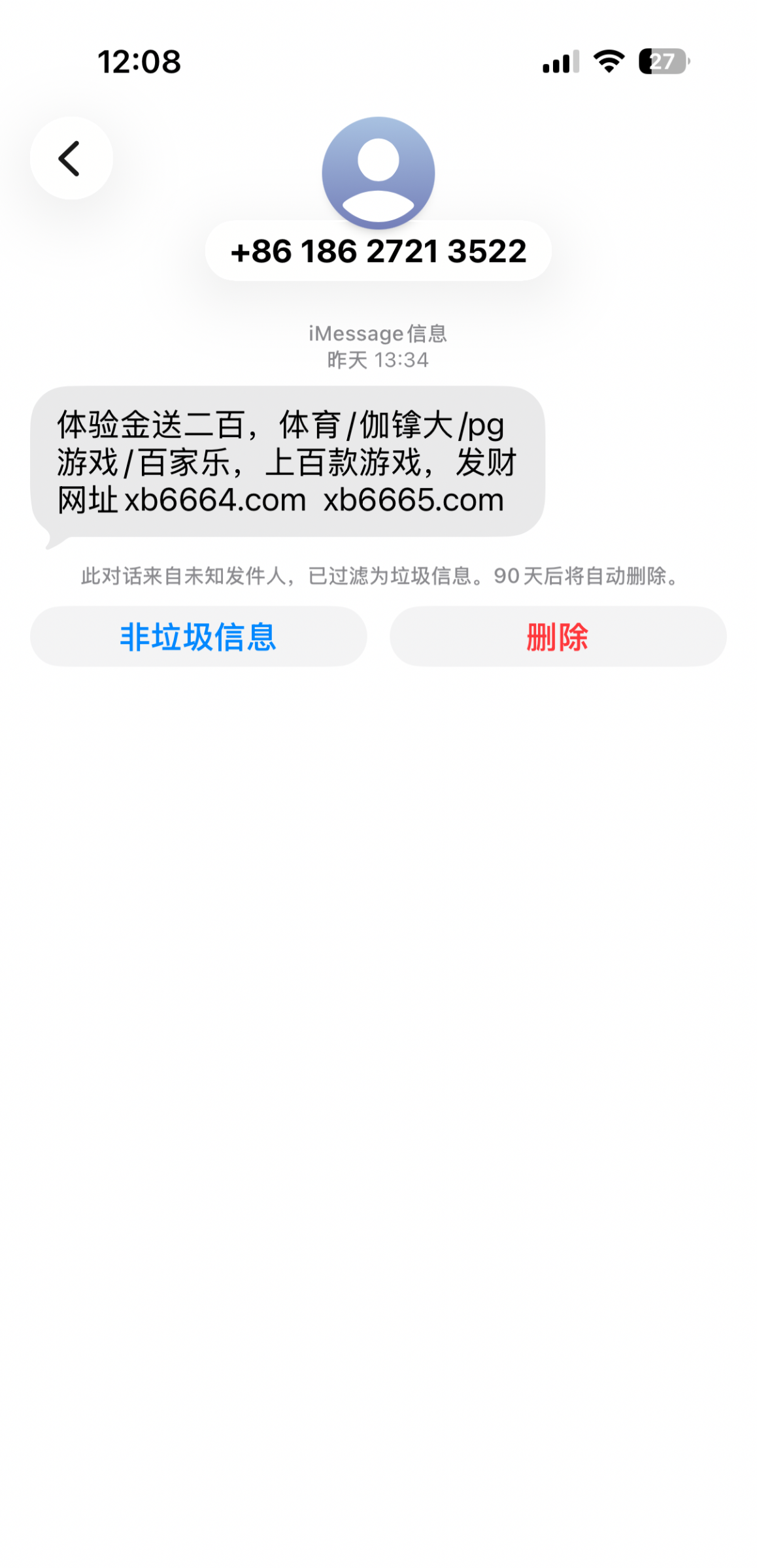The height and width of the screenshot is (1568, 757).
Task: Open the xb6664.com link in the message
Action: click(215, 500)
